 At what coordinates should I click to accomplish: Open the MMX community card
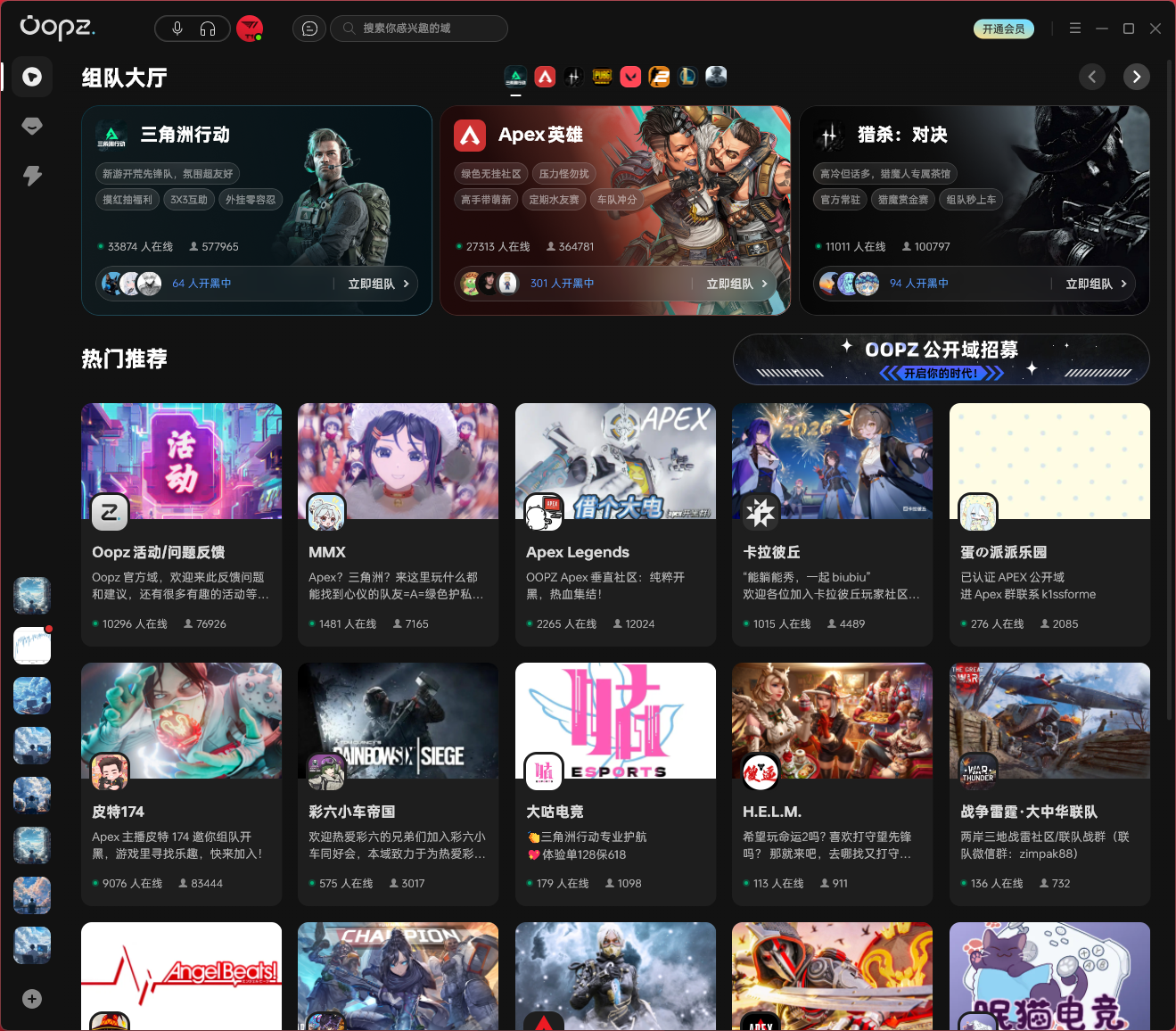coord(398,524)
